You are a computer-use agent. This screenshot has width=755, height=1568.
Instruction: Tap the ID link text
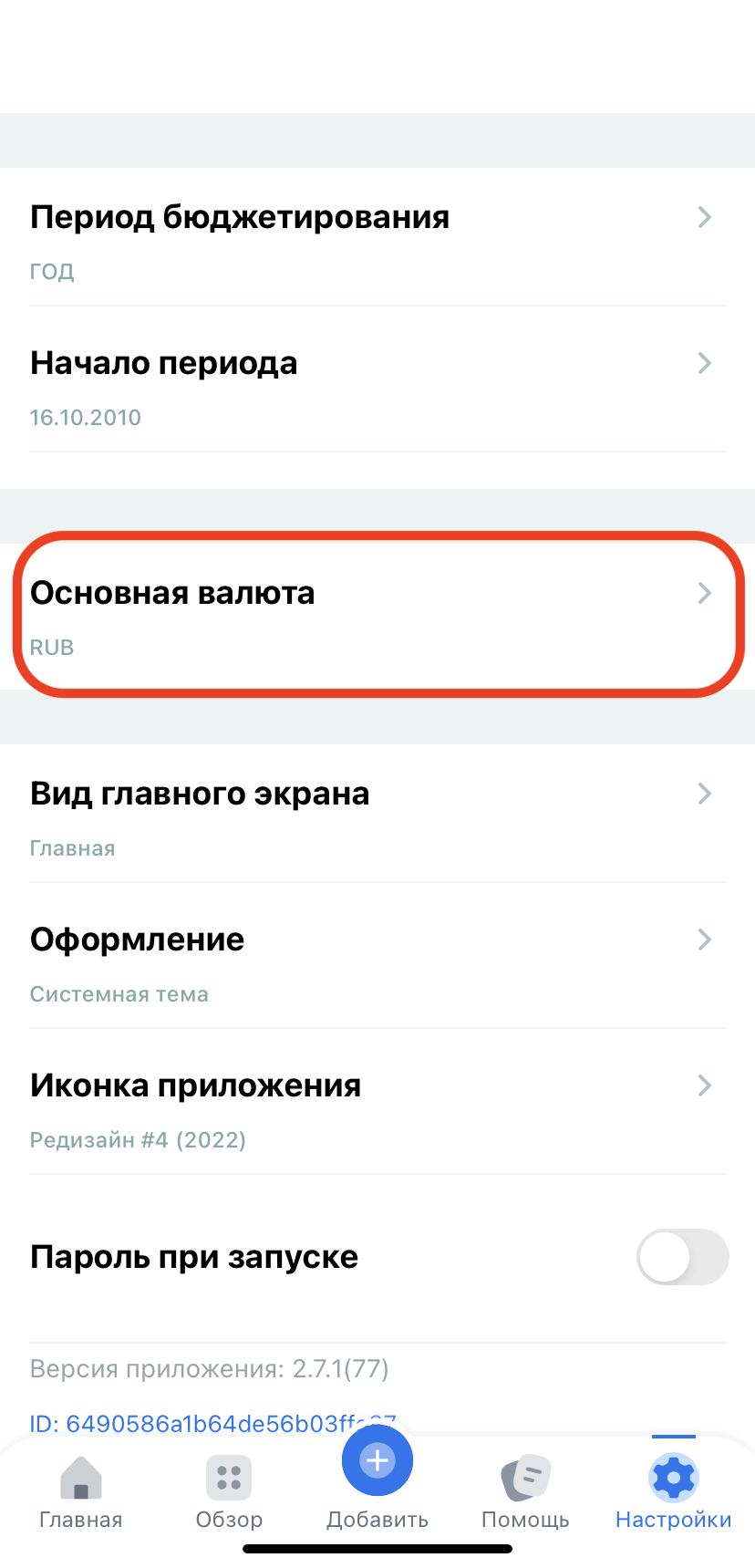(x=212, y=1423)
